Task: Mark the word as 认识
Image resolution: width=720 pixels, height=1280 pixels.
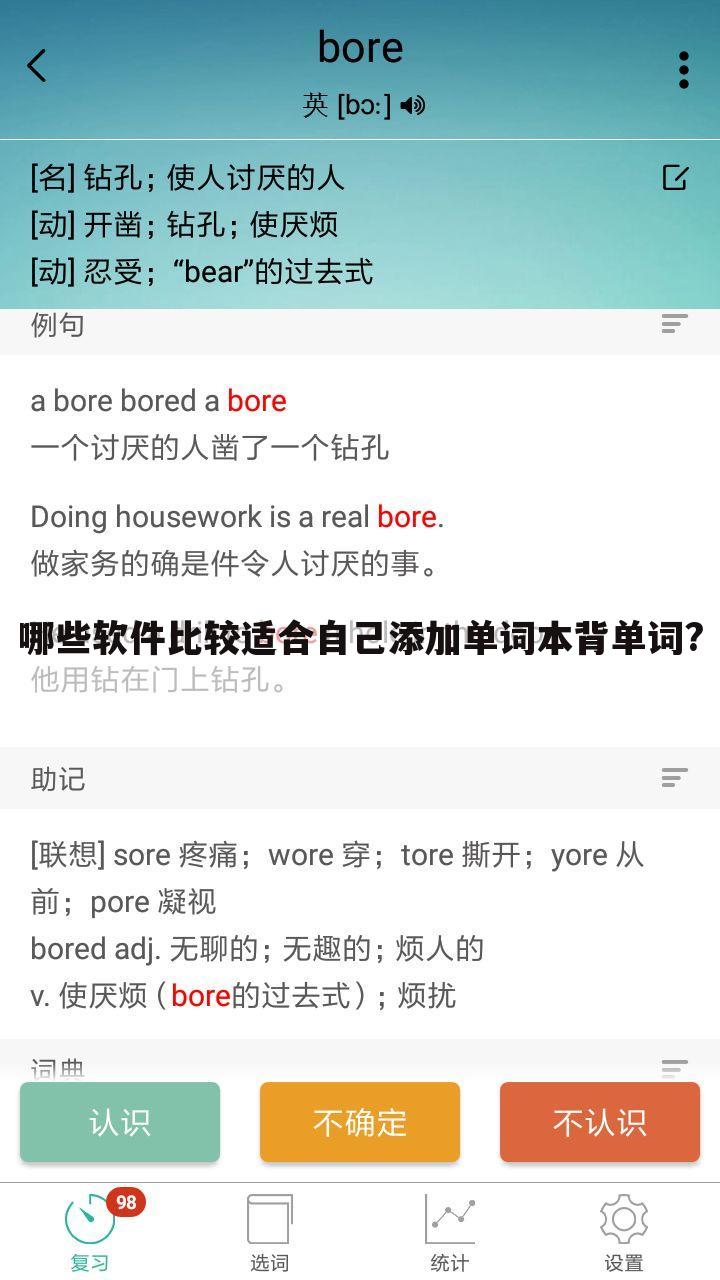Action: pyautogui.click(x=120, y=1122)
